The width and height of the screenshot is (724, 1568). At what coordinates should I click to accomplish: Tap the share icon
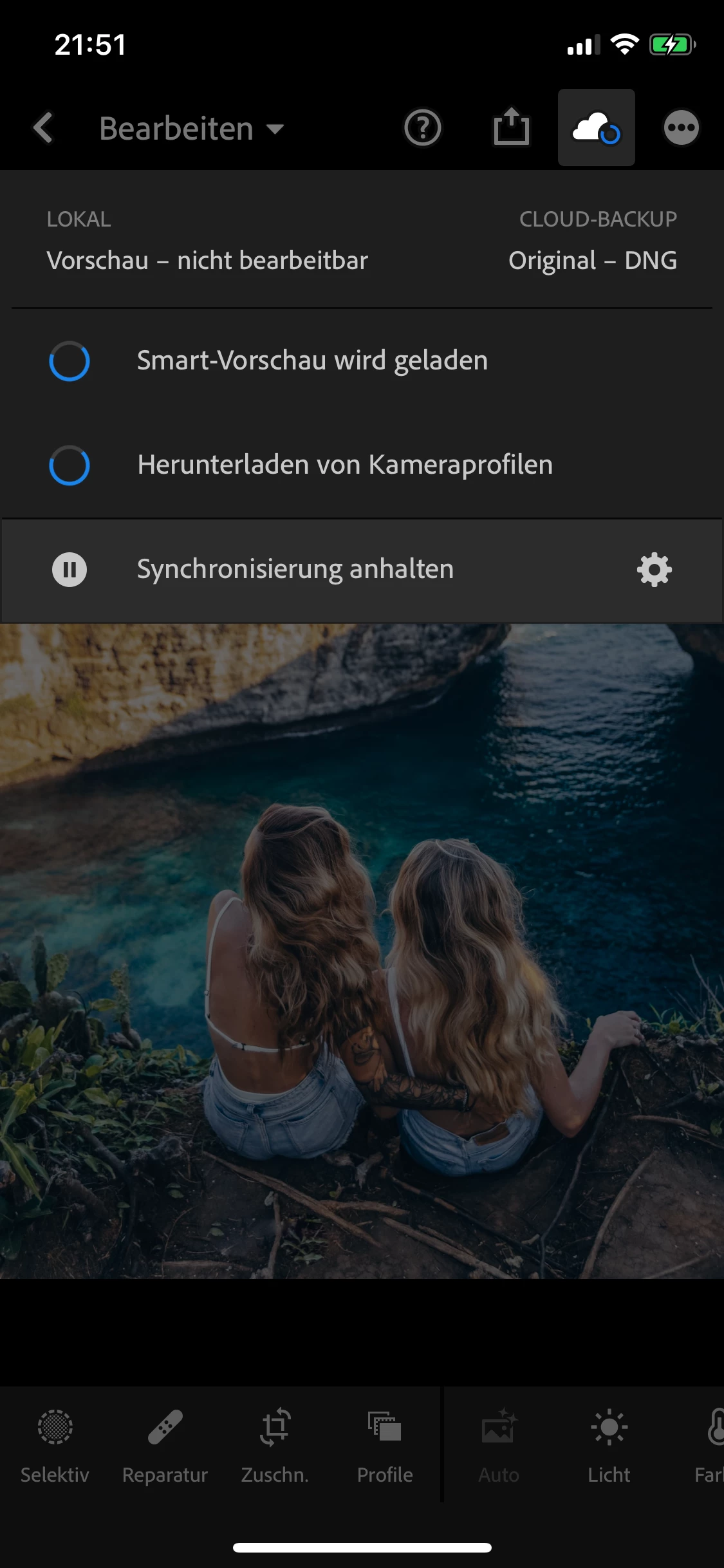511,127
